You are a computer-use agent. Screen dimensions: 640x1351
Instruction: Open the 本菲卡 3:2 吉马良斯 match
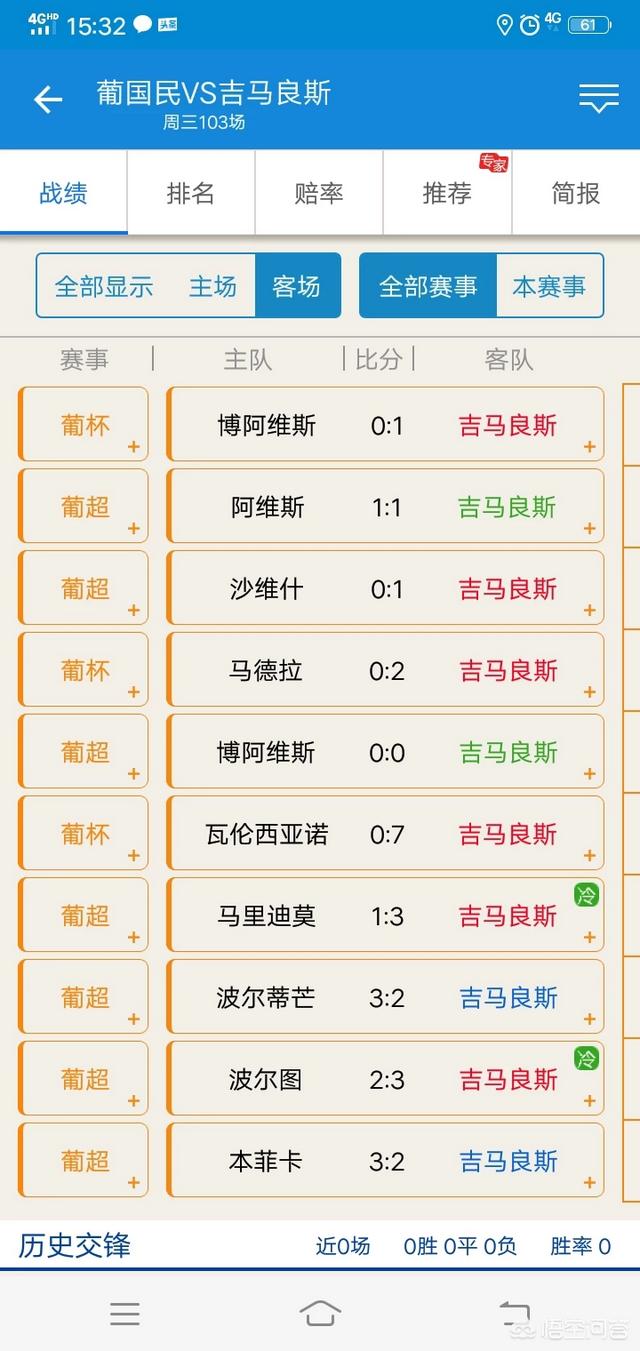385,1161
